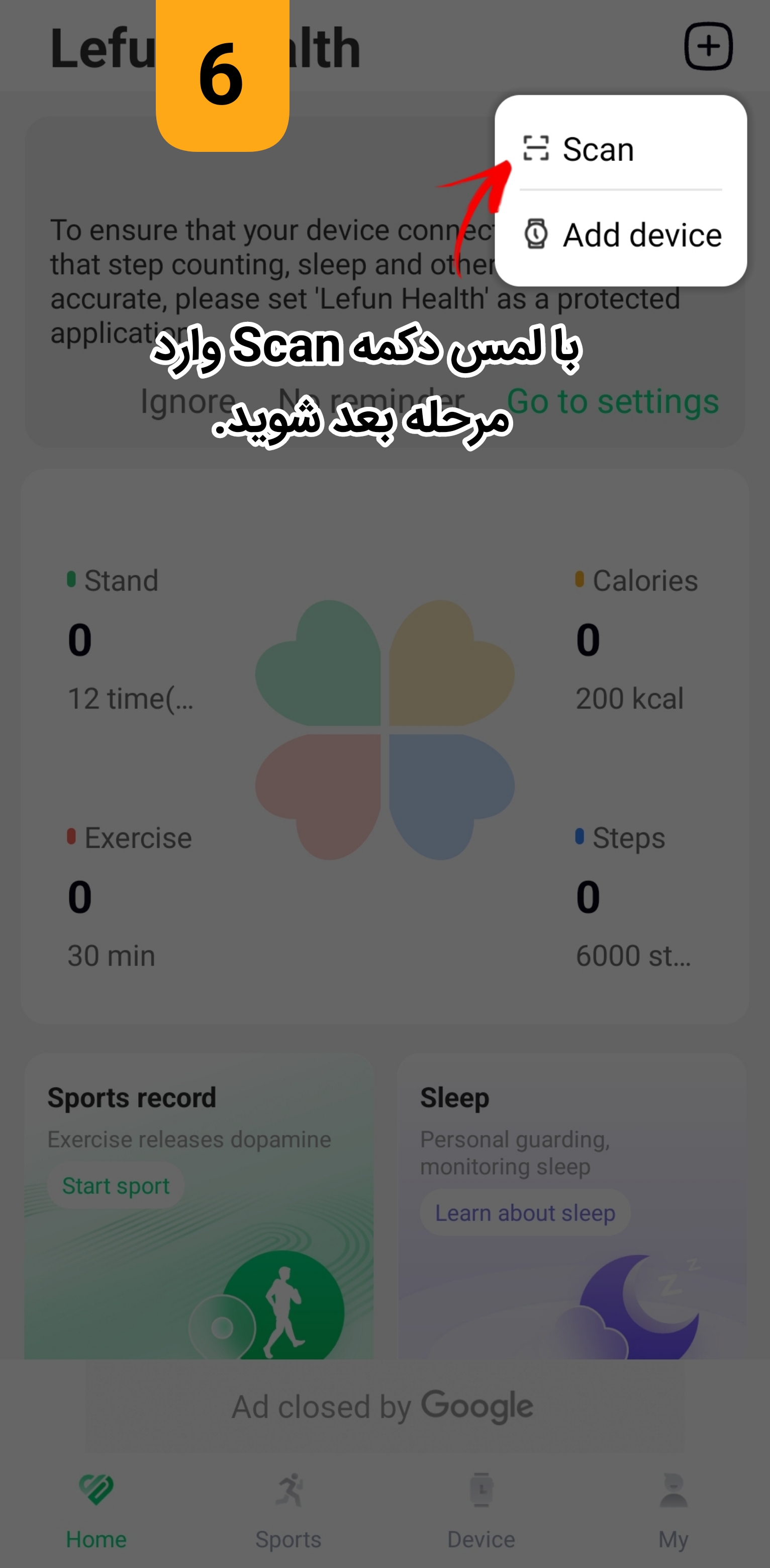770x1568 pixels.
Task: Tap the plus icon in the header
Action: [708, 47]
